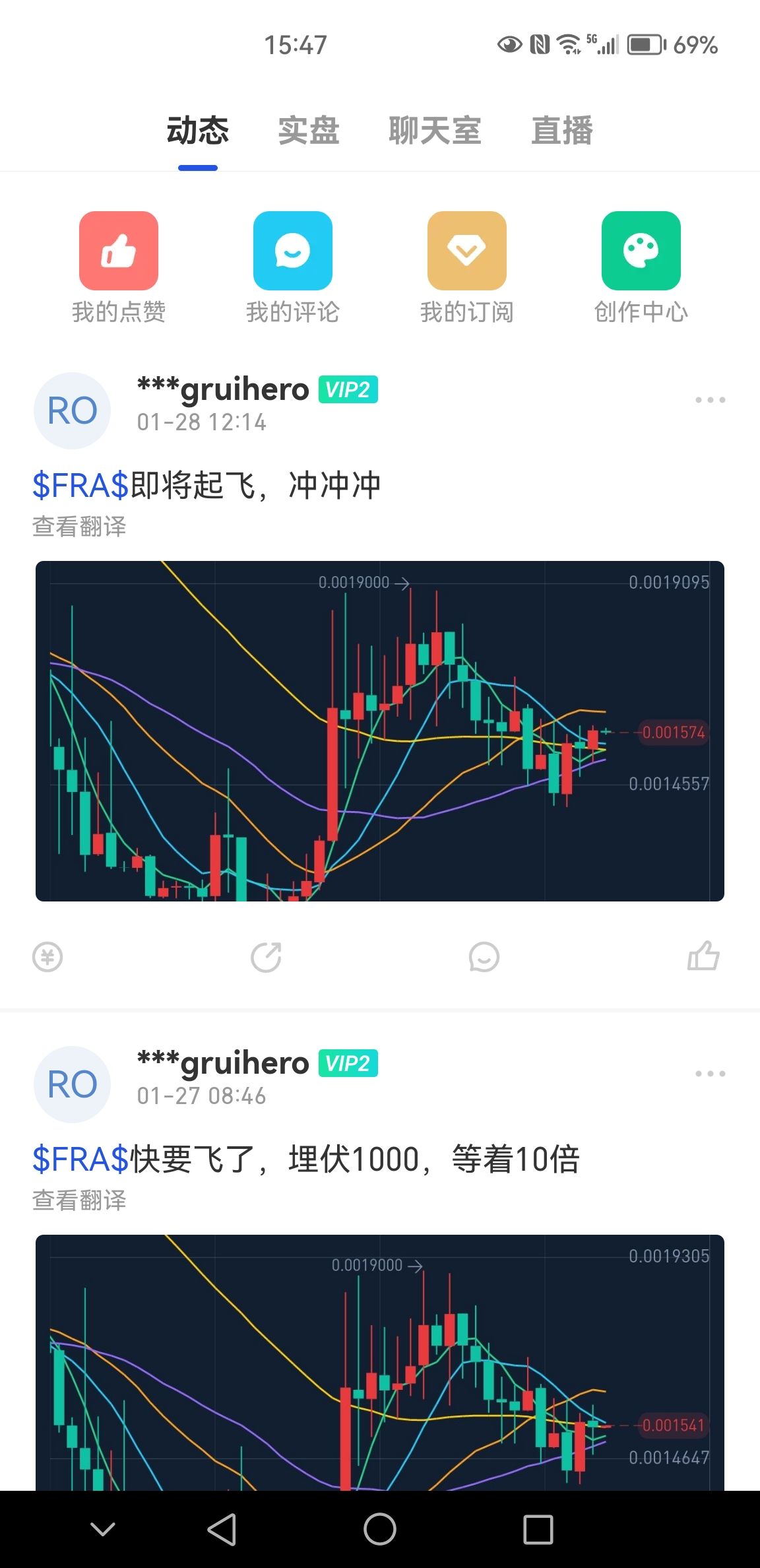Viewport: 760px width, 1568px height.
Task: Tap the $FRA$ tag in the 即将起飞 post
Action: 80,486
